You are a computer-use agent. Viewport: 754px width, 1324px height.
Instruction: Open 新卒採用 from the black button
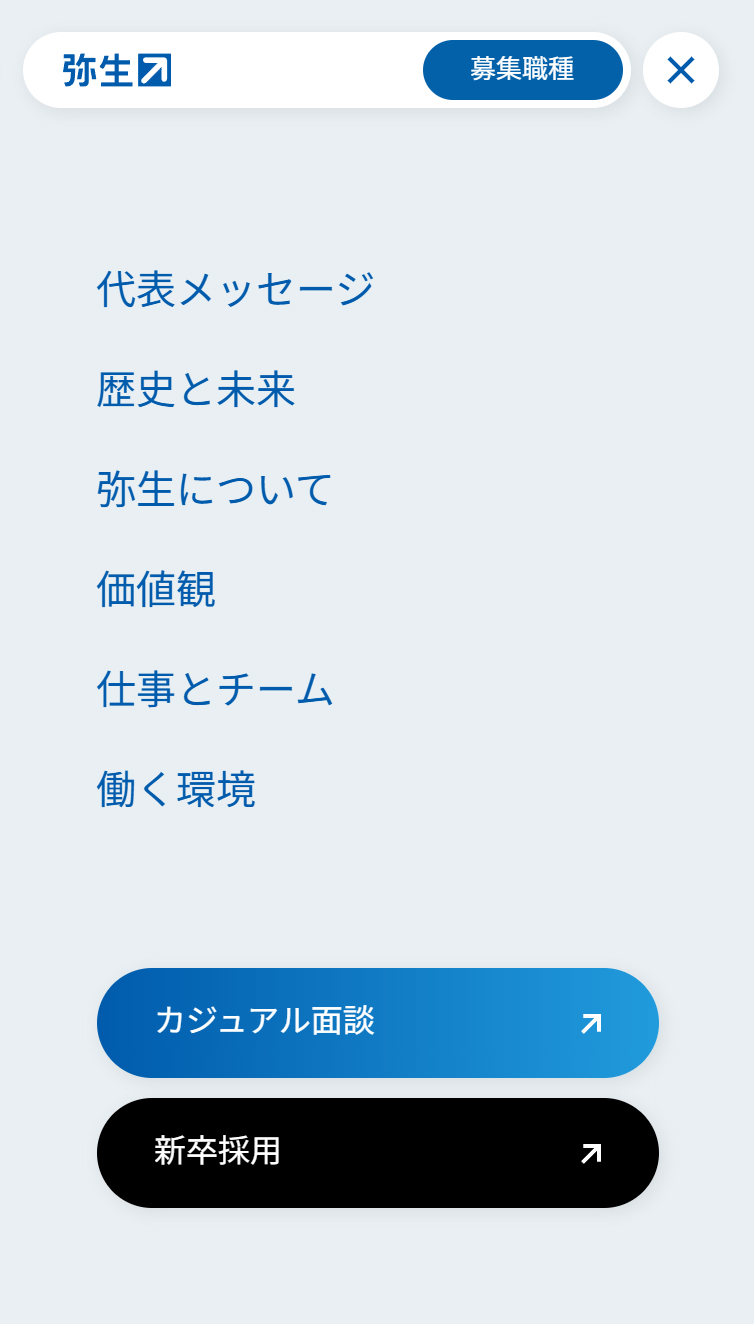(377, 1152)
